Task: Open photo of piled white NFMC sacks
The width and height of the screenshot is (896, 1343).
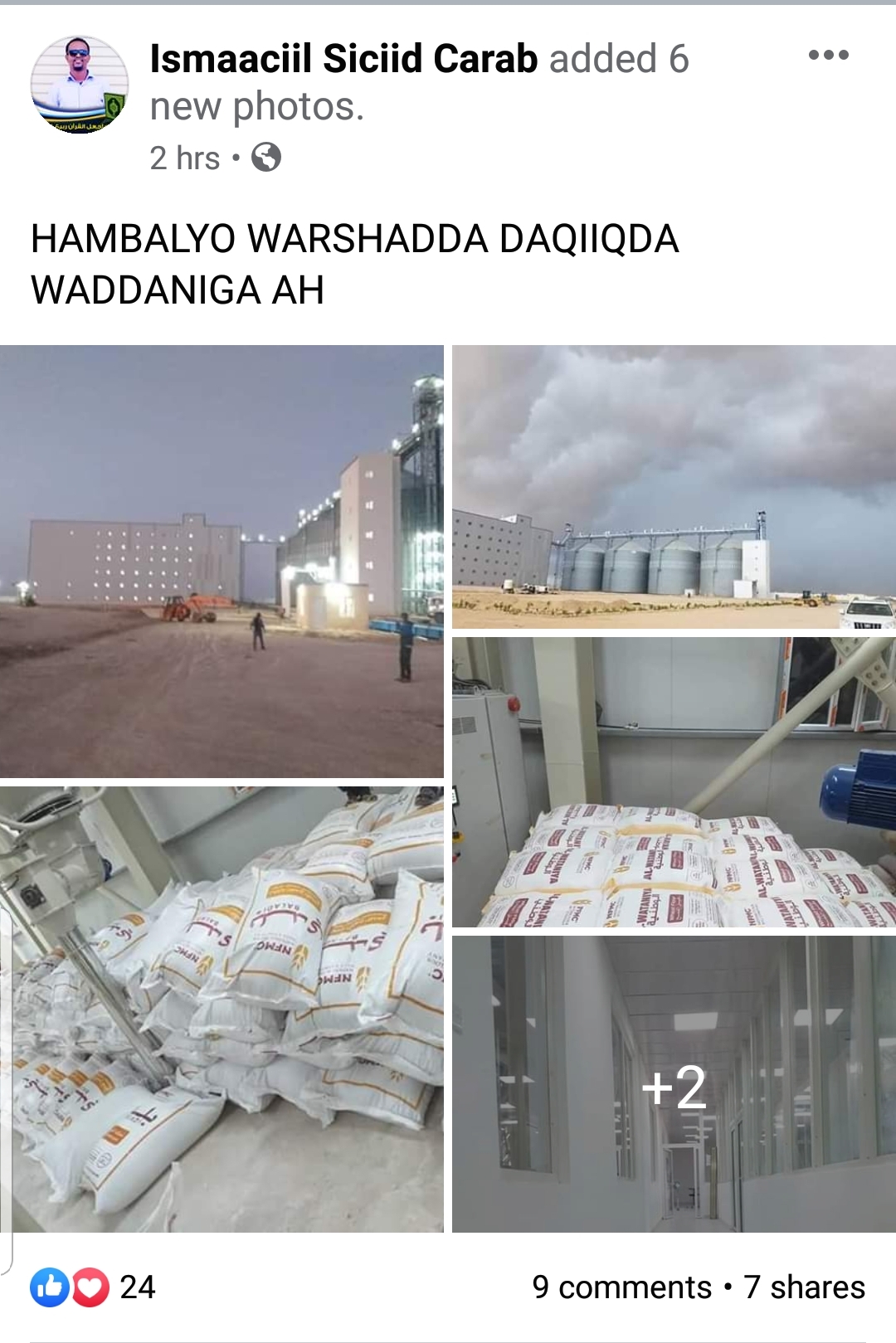Action: [x=222, y=1009]
